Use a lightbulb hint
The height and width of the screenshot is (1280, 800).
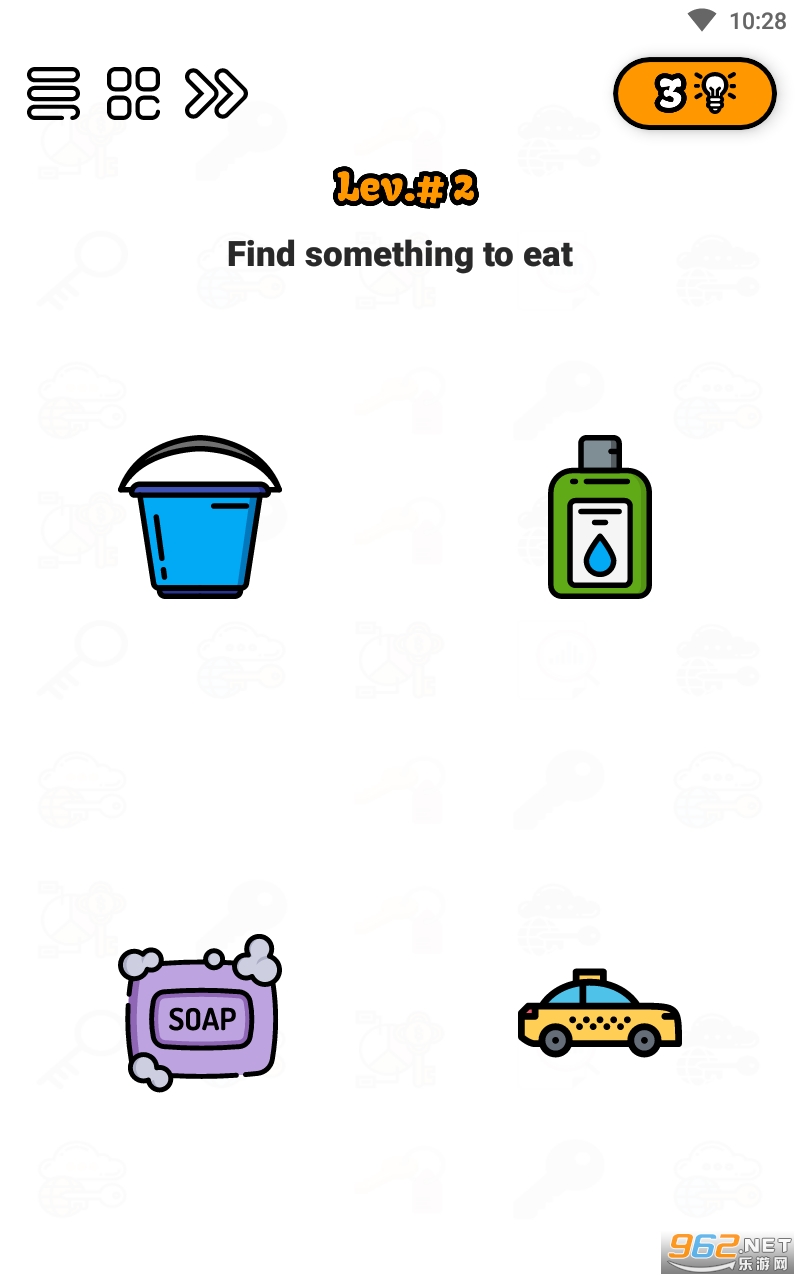pyautogui.click(x=695, y=94)
